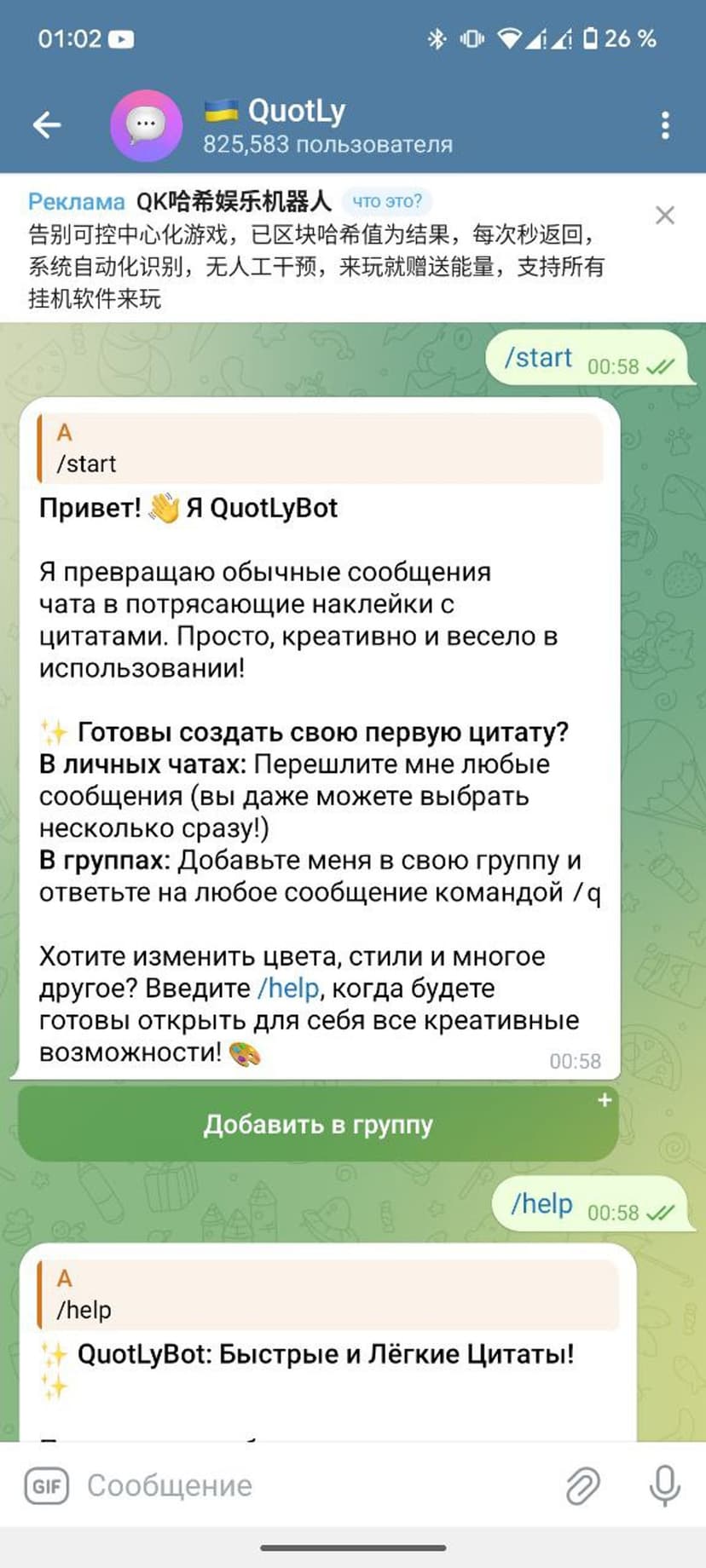Go back using the arrow icon

click(x=47, y=125)
